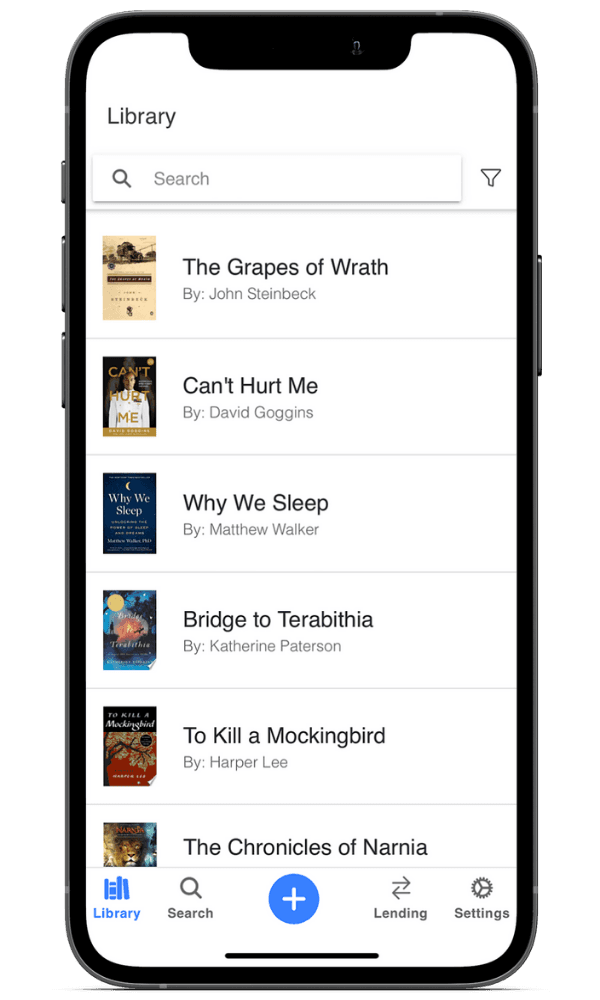This screenshot has height=1000, width=600.
Task: Switch to the Library tab
Action: 117,898
